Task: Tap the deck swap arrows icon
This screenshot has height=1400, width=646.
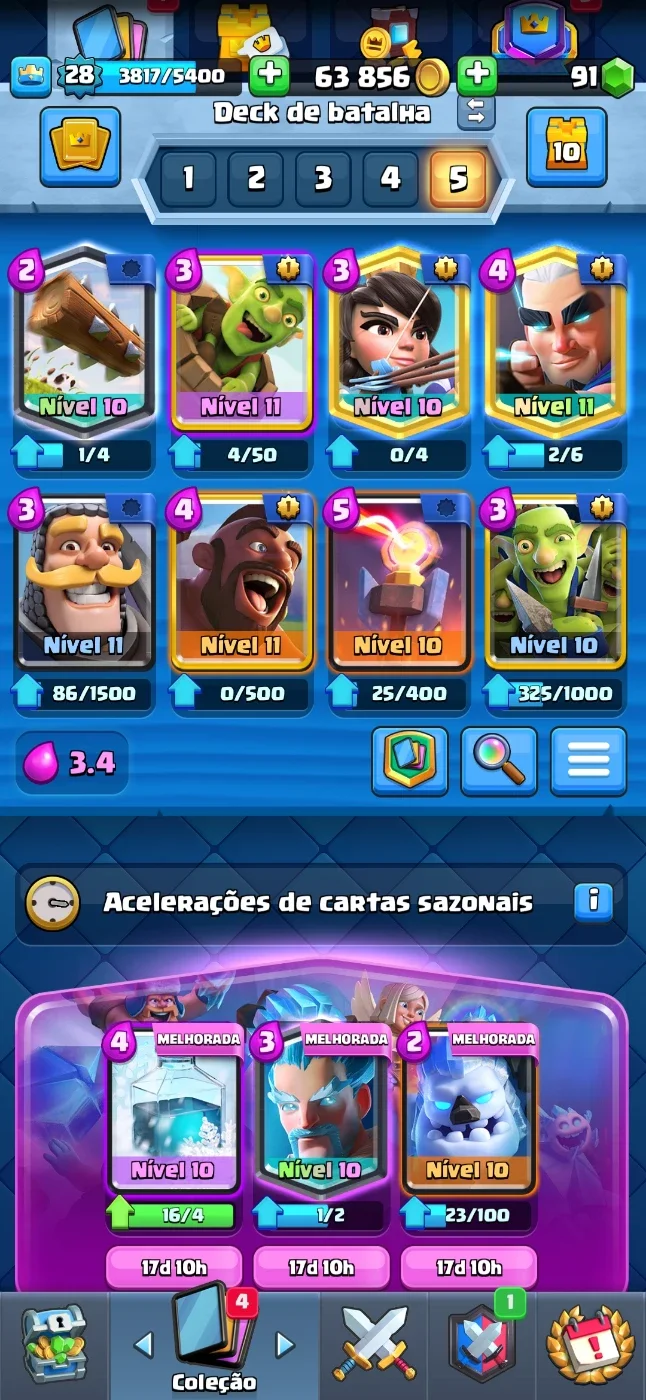Action: coord(476,112)
